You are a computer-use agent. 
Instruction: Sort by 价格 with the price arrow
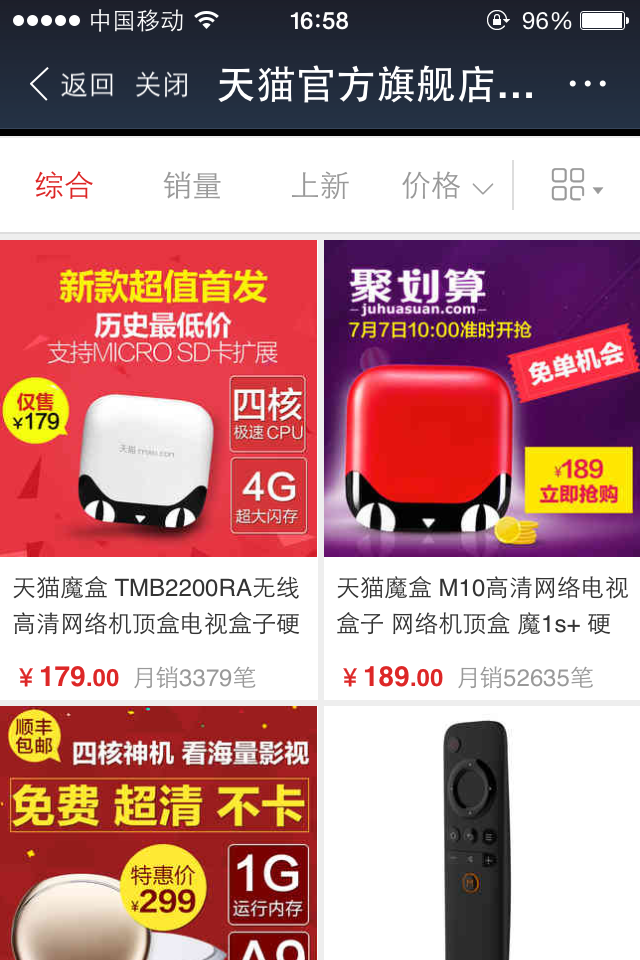(x=447, y=186)
